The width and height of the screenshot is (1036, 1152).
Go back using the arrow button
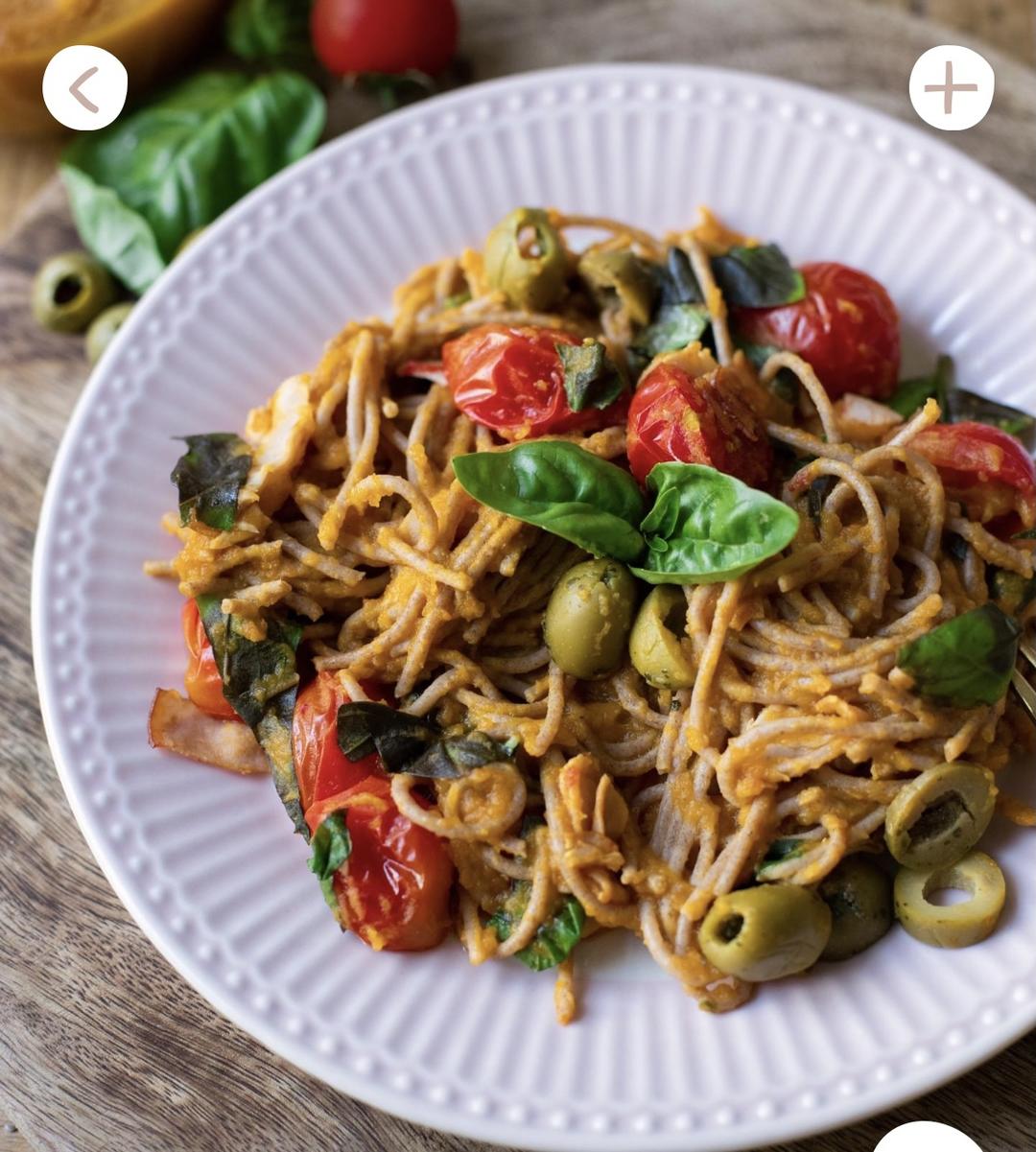(84, 88)
